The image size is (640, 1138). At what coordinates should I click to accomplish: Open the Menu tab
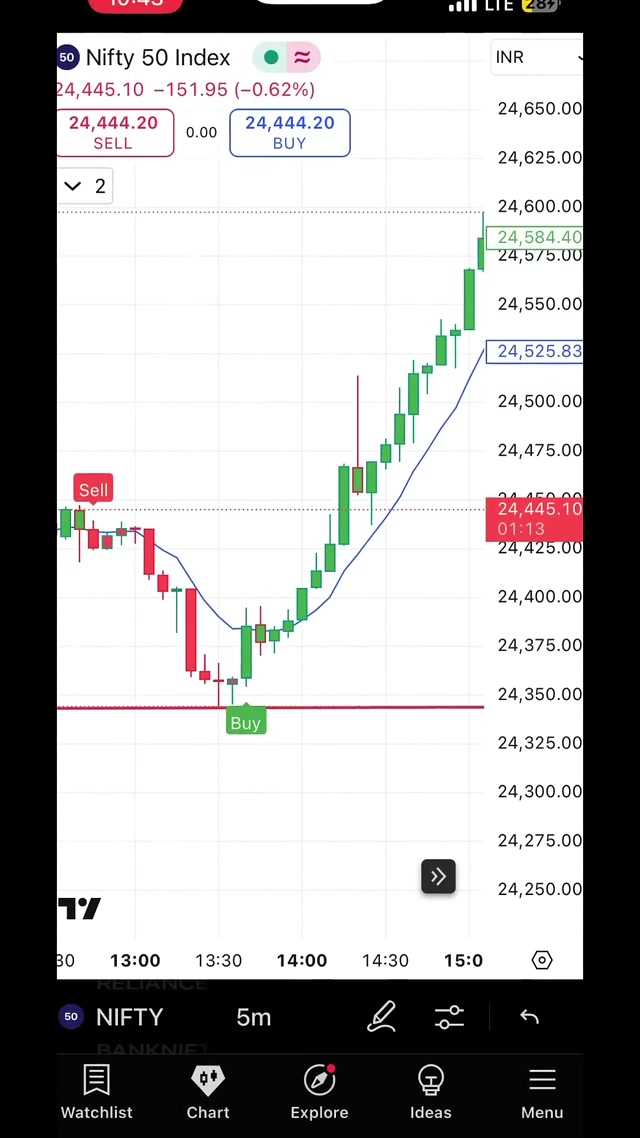(542, 1092)
